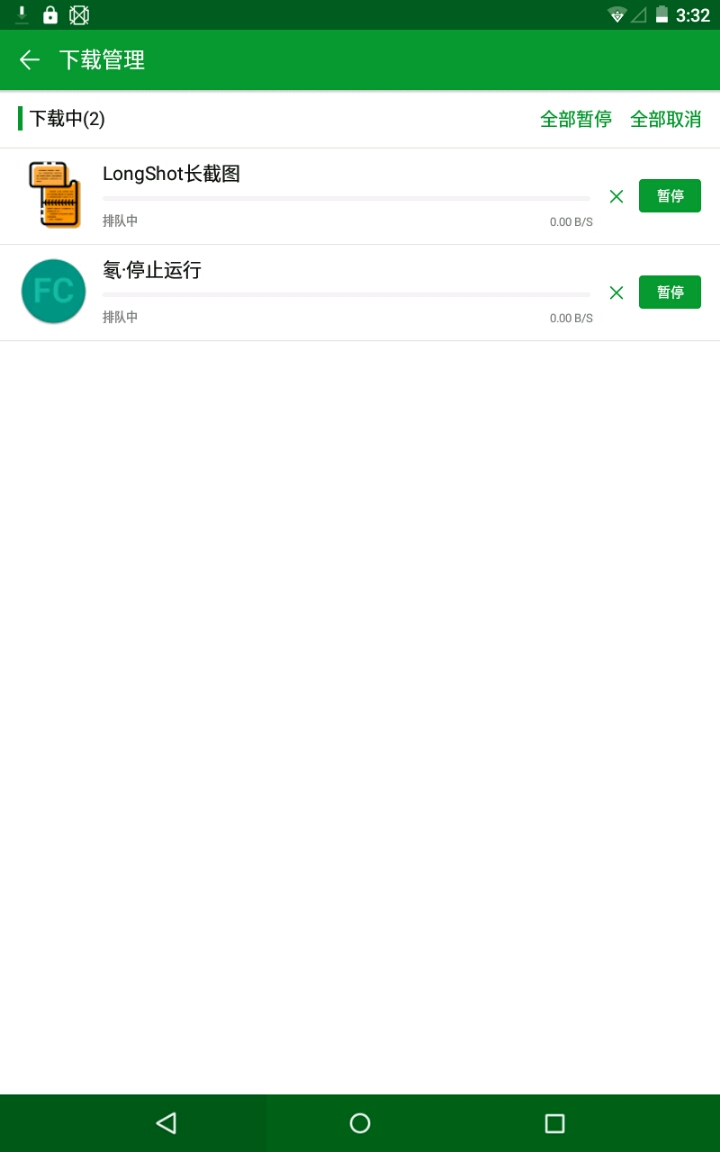Tap the system home button
720x1152 pixels.
360,1123
